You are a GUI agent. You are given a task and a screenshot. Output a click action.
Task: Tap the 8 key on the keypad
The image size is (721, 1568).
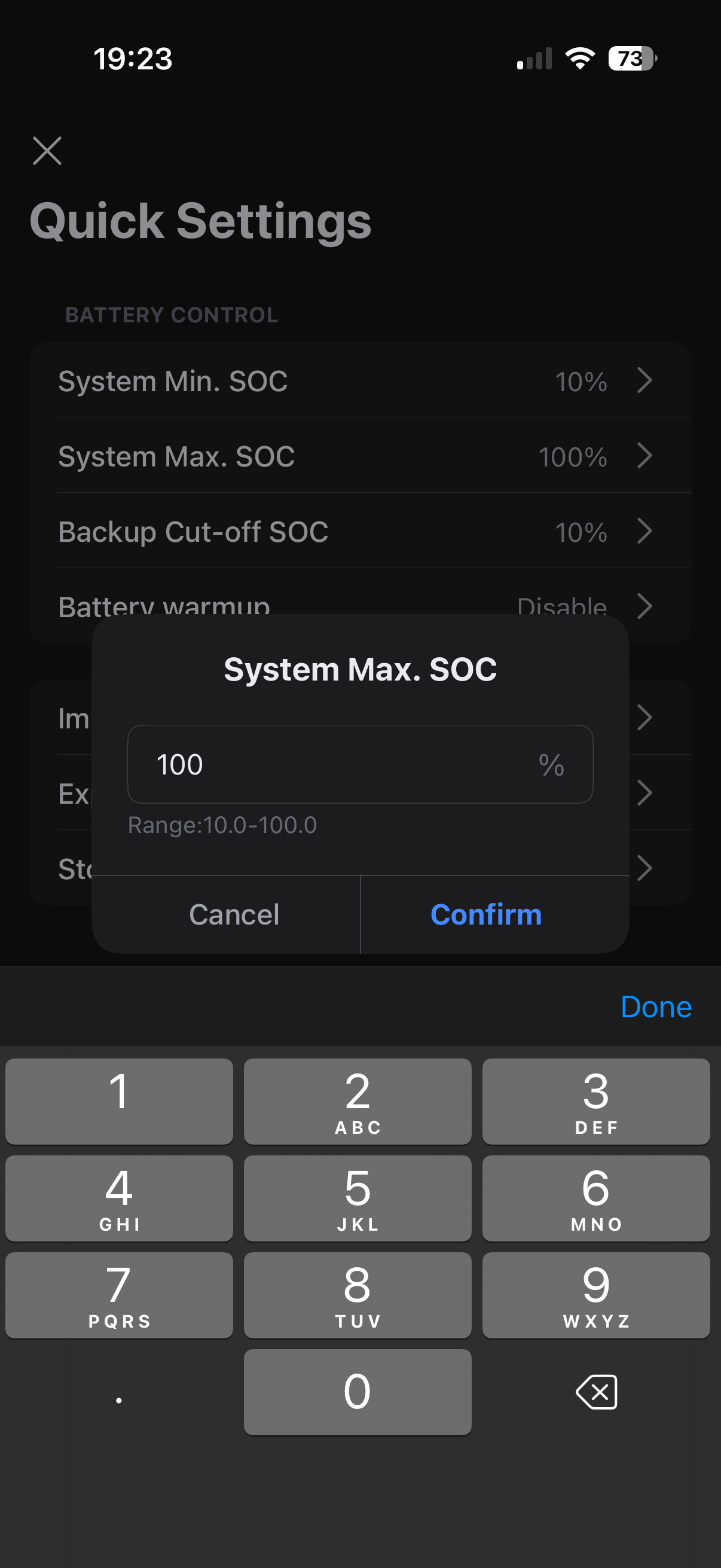coord(358,1295)
